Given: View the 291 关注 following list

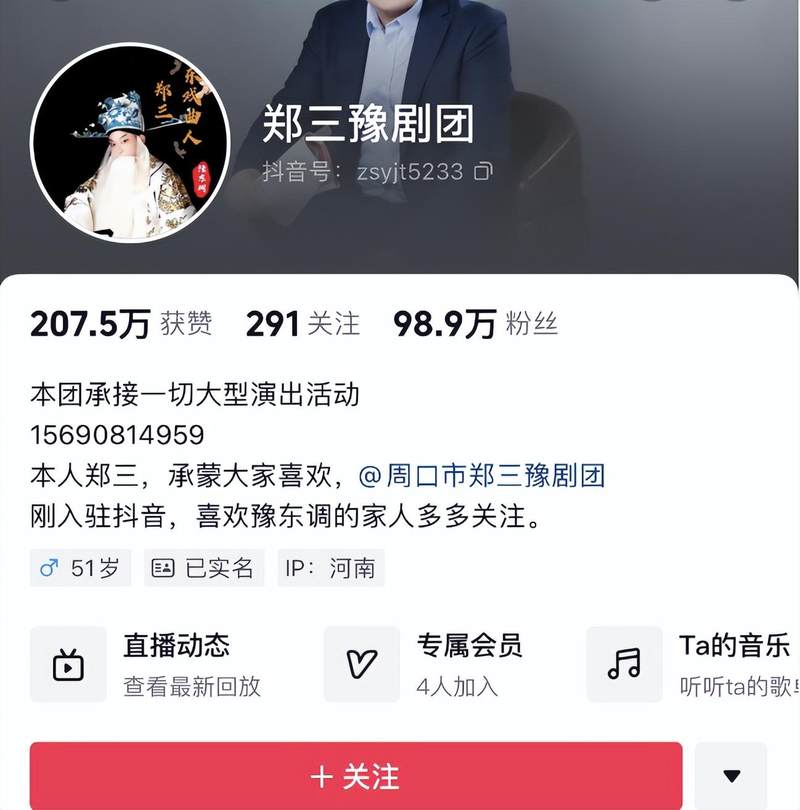Looking at the screenshot, I should pos(302,324).
